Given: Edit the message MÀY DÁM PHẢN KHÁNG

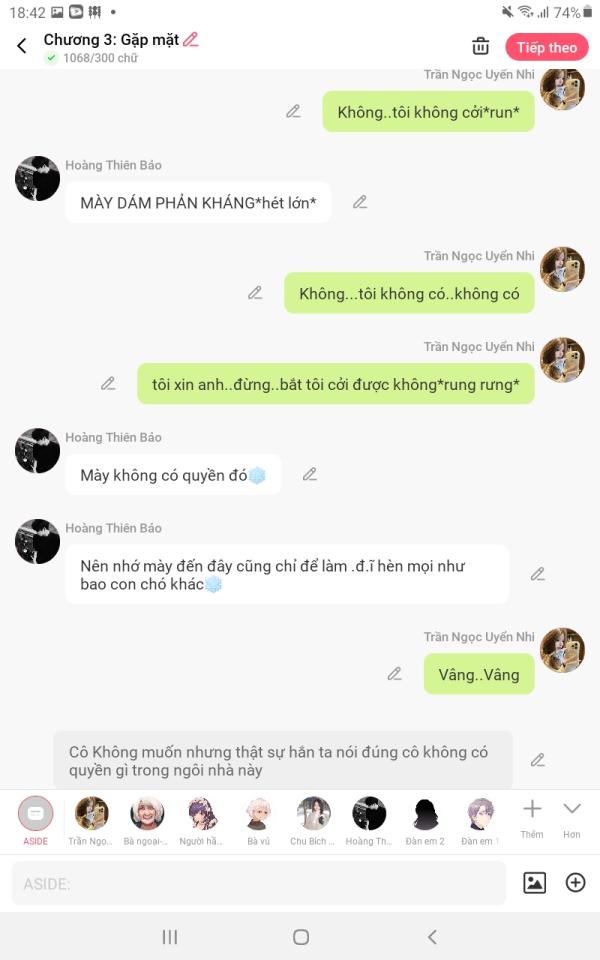Looking at the screenshot, I should click(360, 202).
